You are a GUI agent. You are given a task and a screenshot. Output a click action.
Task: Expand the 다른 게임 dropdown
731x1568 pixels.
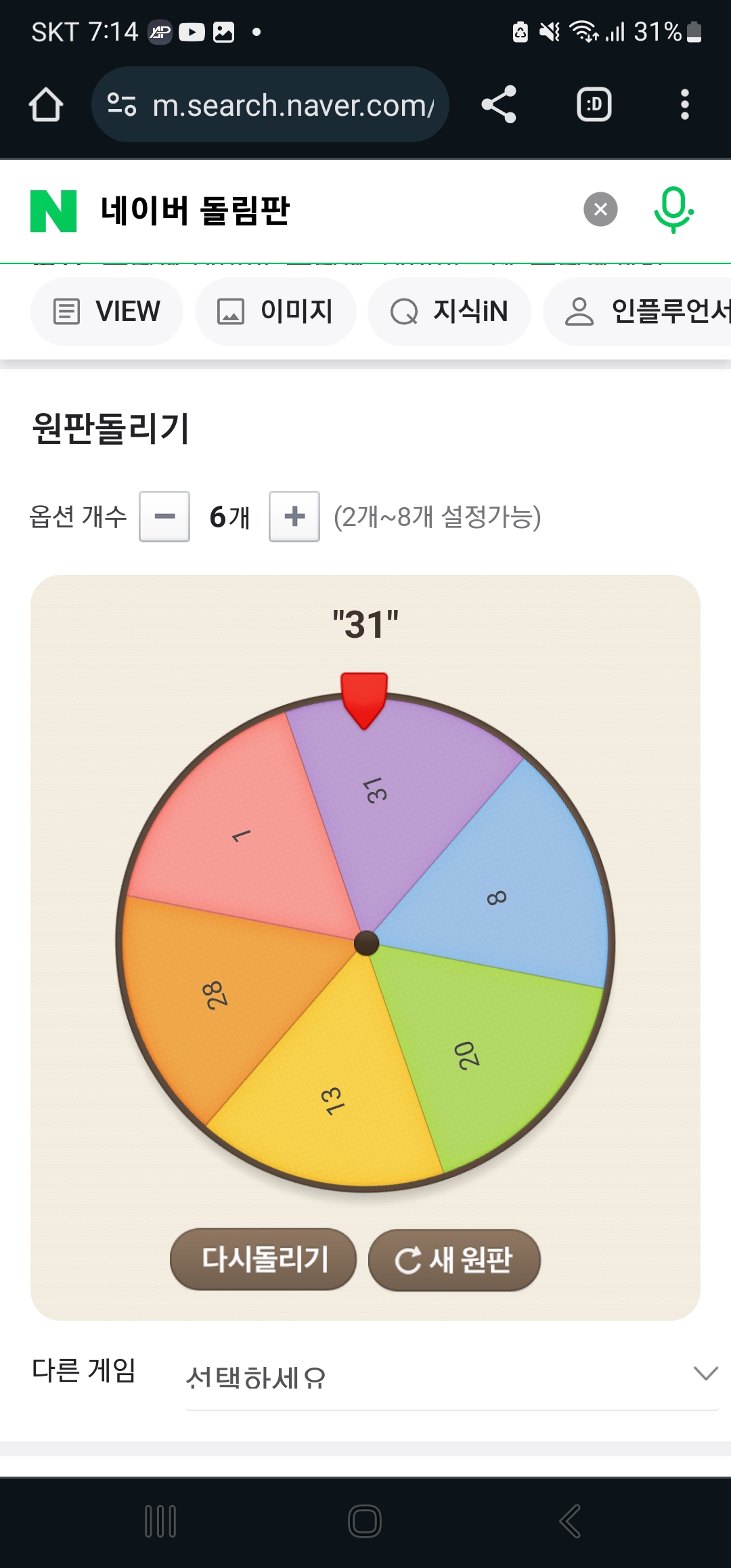point(451,1376)
